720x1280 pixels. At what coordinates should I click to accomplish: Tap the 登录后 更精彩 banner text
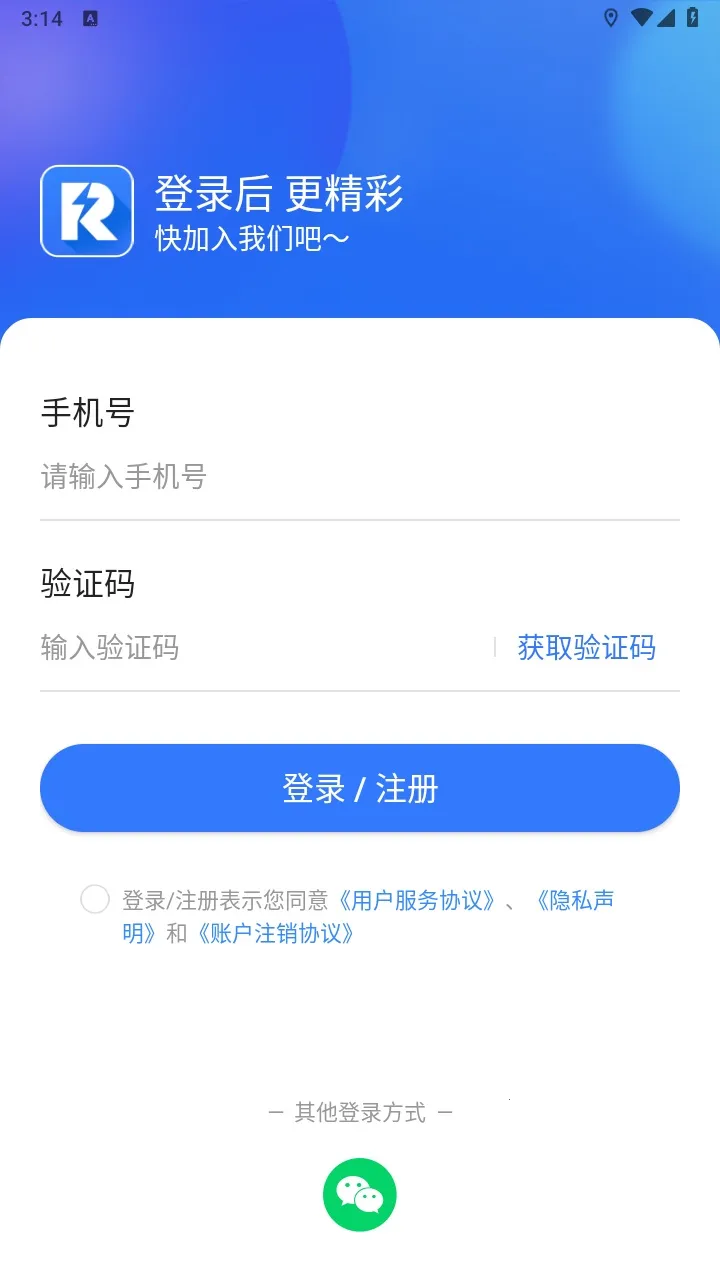point(279,195)
